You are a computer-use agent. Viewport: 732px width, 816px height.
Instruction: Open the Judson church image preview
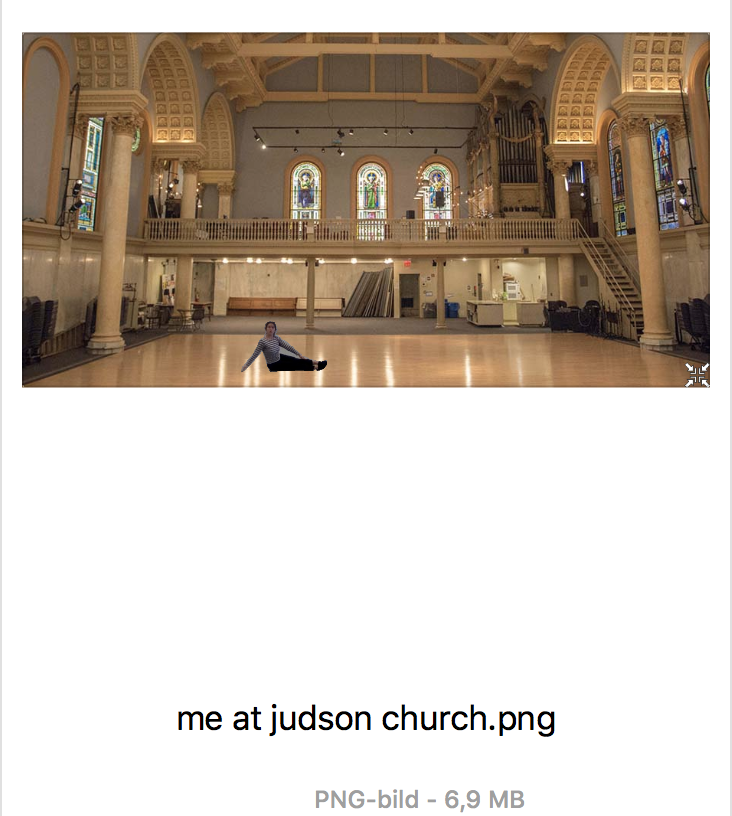coord(366,210)
